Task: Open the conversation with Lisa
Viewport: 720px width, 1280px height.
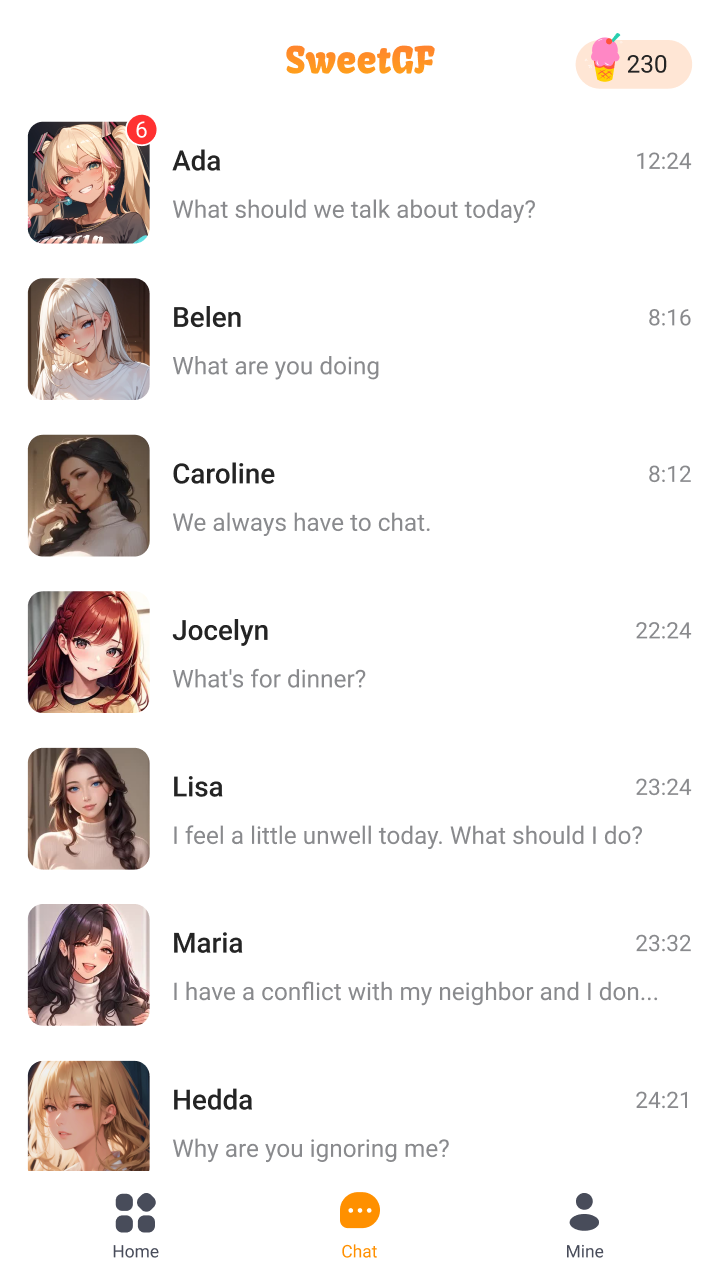Action: 360,808
